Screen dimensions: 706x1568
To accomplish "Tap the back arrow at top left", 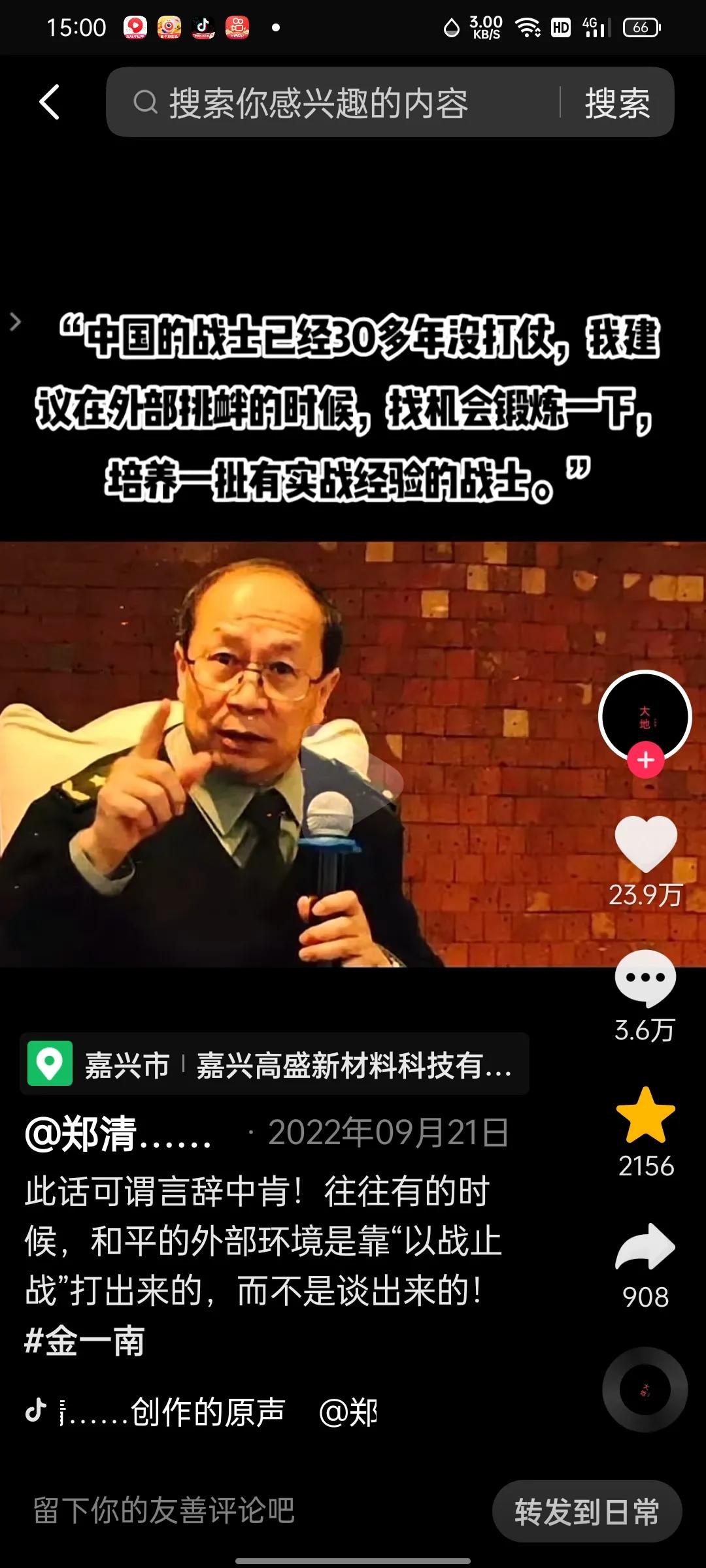I will tap(50, 103).
